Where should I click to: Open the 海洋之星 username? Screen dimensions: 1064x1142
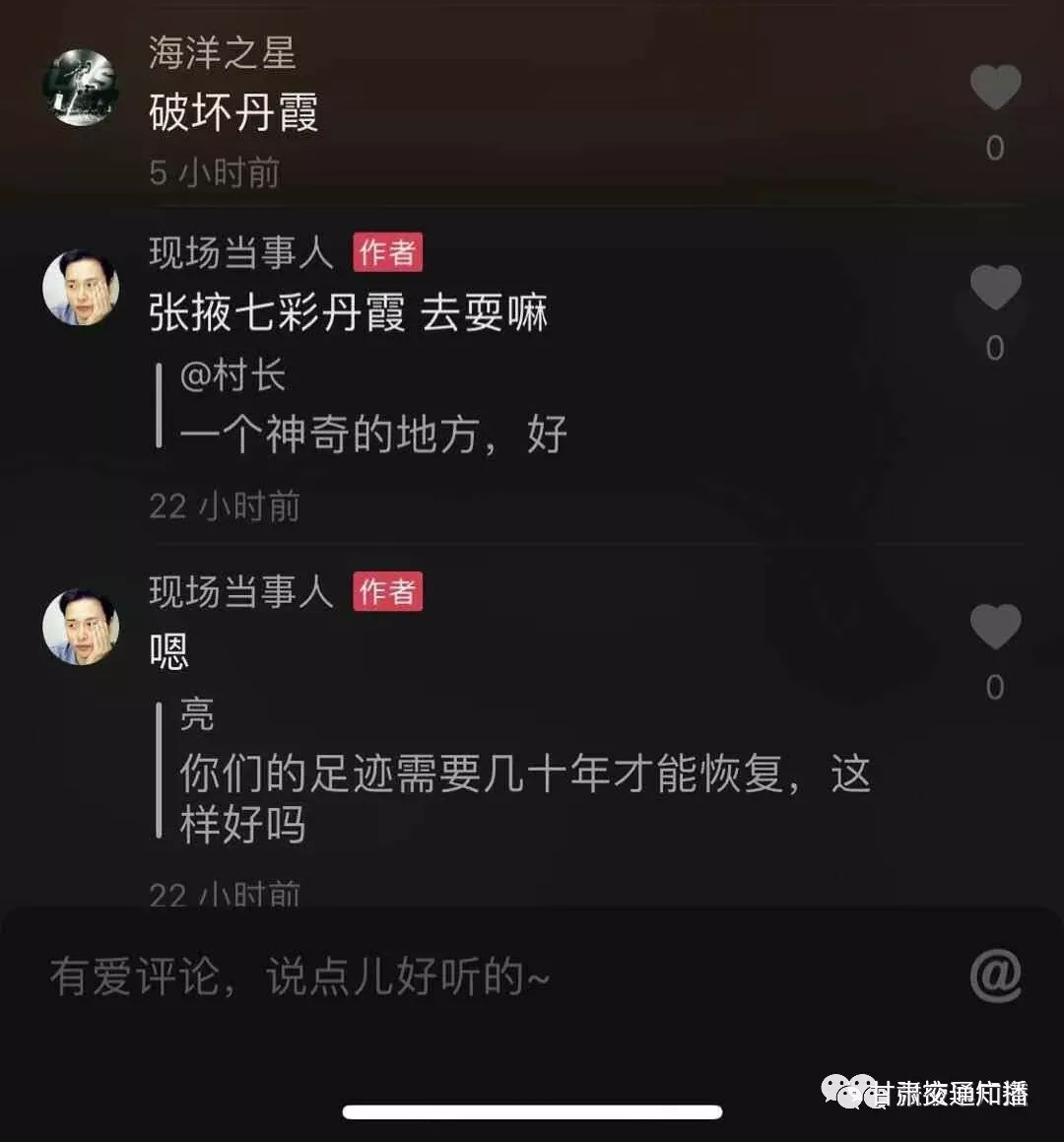(223, 53)
